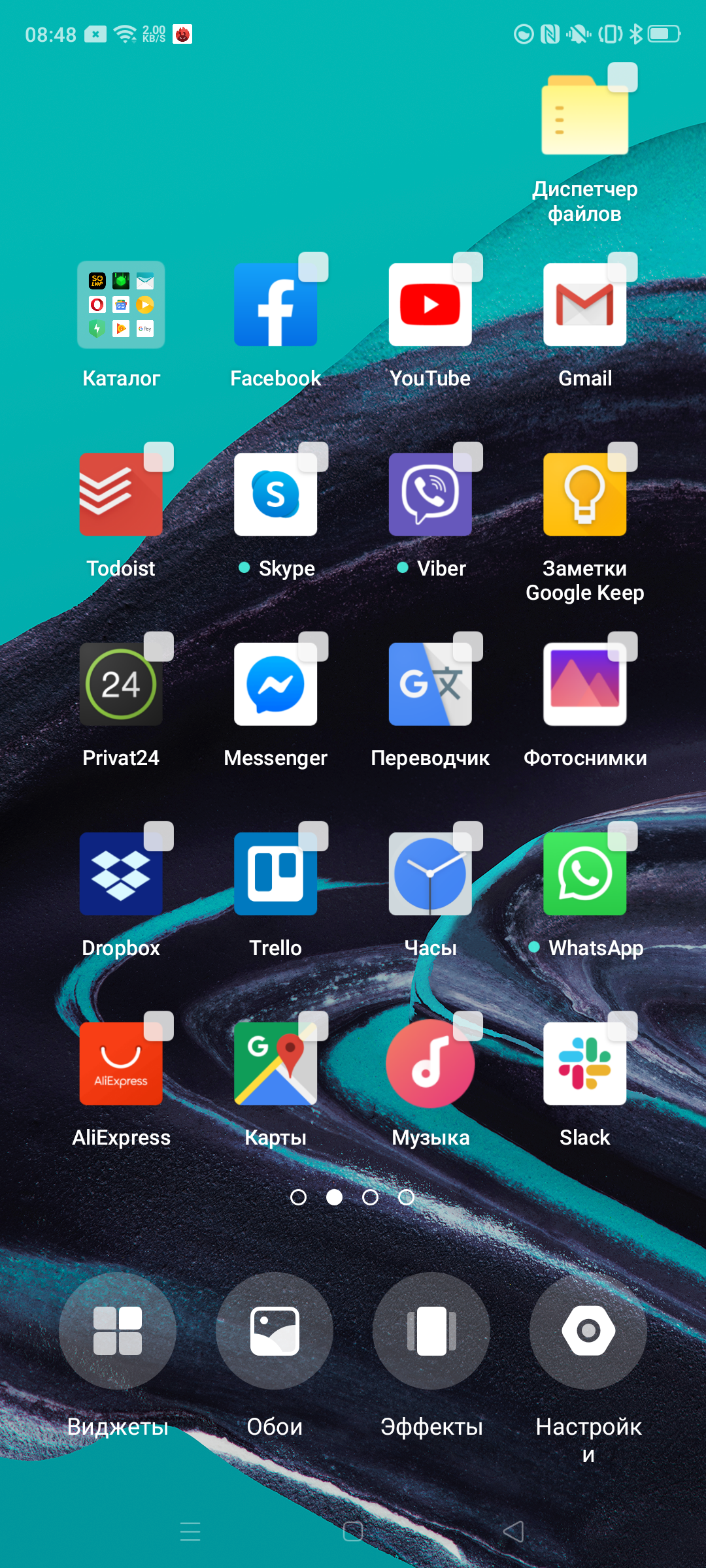Tap the Gmail app icon
Viewport: 706px width, 1568px height.
click(x=584, y=305)
